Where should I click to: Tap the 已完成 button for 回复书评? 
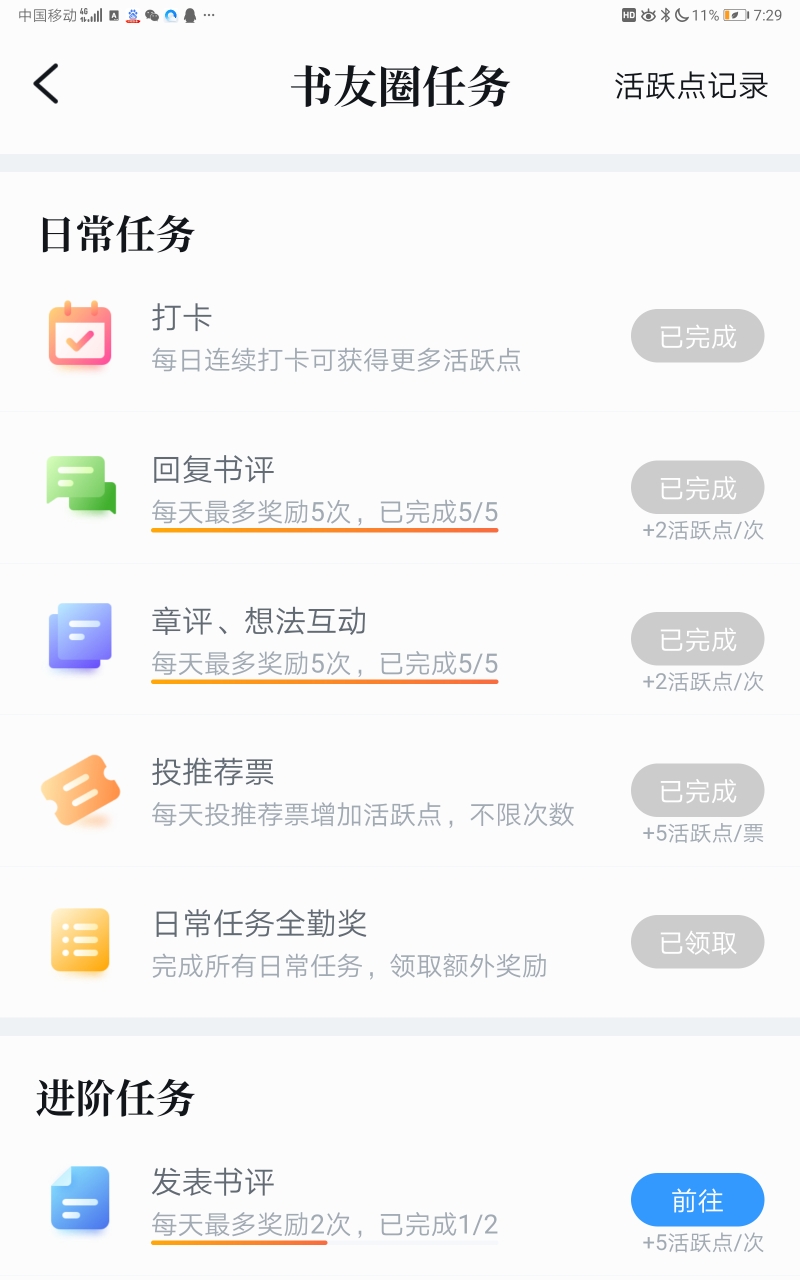[x=697, y=488]
